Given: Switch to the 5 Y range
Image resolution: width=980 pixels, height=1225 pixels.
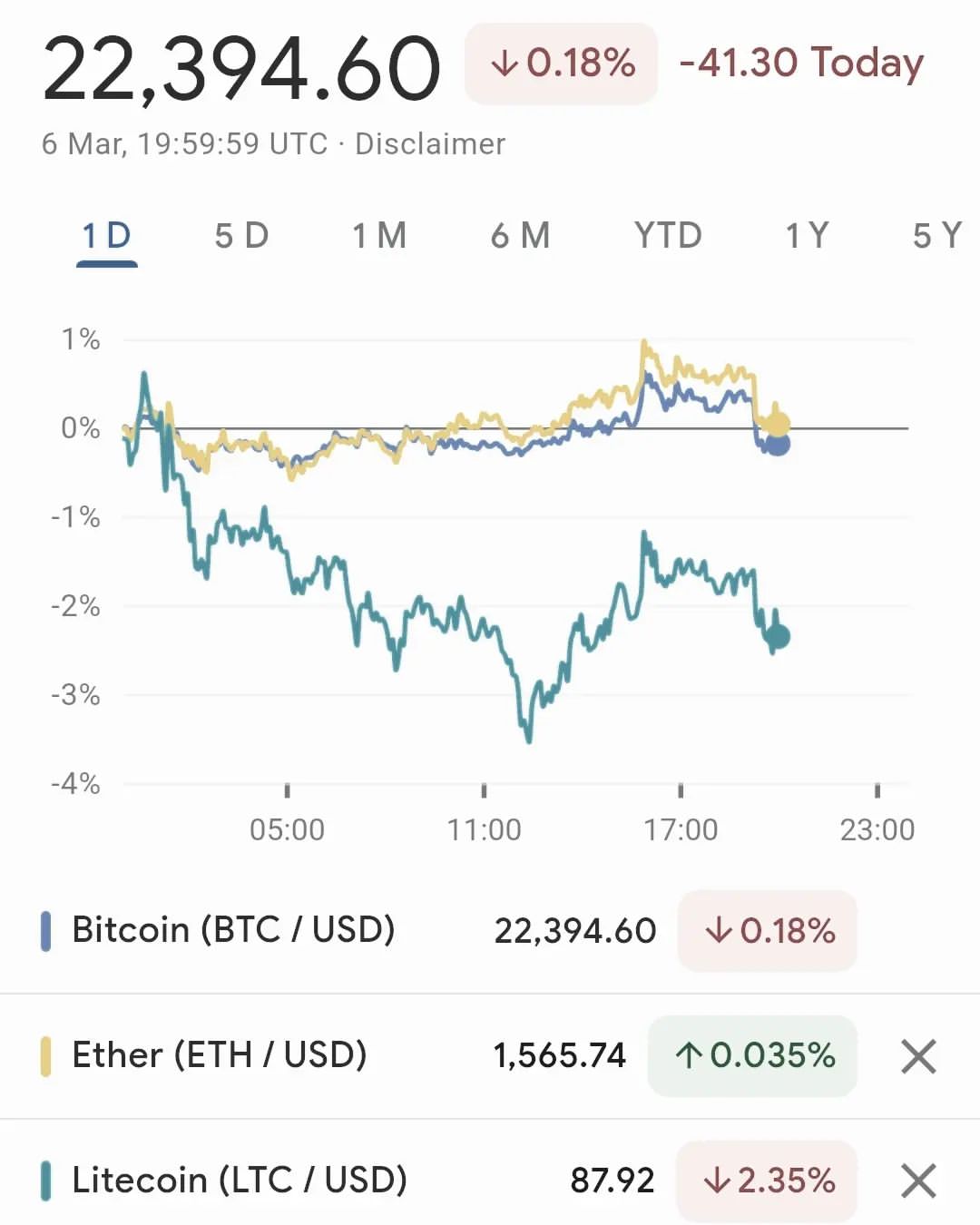Looking at the screenshot, I should click(937, 236).
